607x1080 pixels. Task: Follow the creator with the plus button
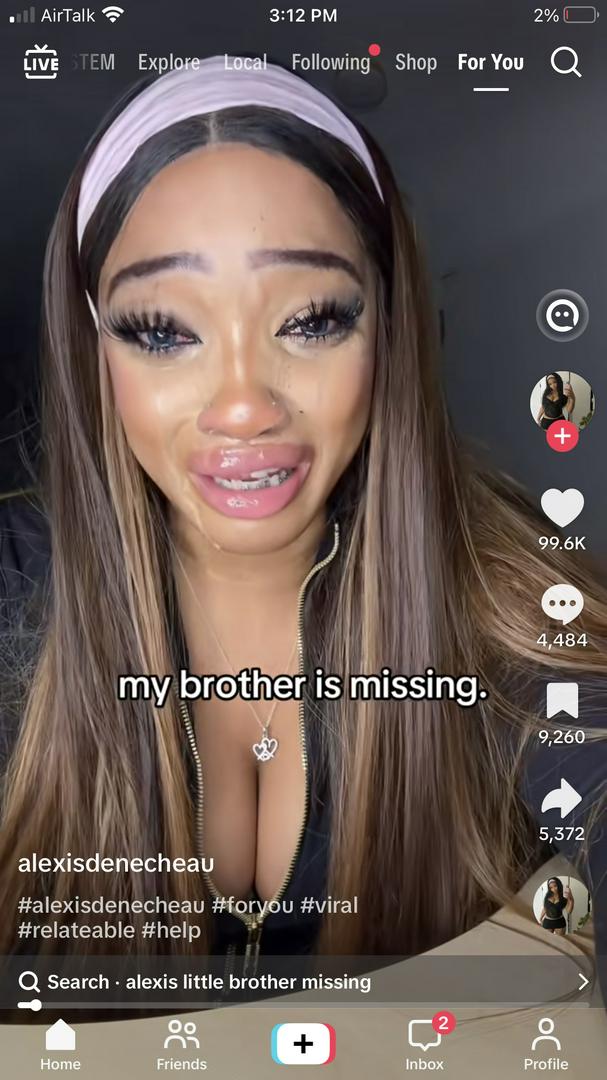pyautogui.click(x=562, y=436)
